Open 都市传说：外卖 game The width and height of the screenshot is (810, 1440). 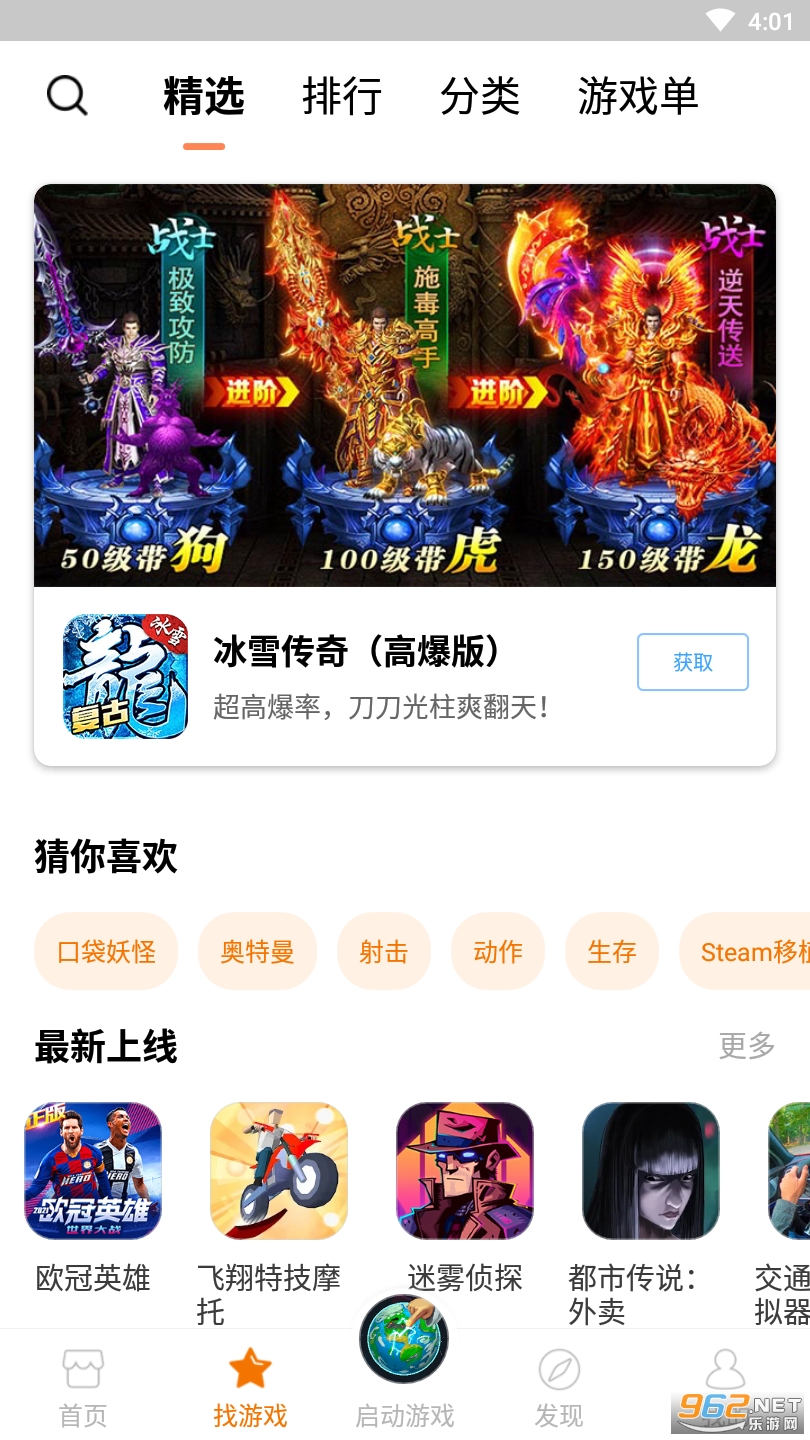click(x=651, y=1171)
